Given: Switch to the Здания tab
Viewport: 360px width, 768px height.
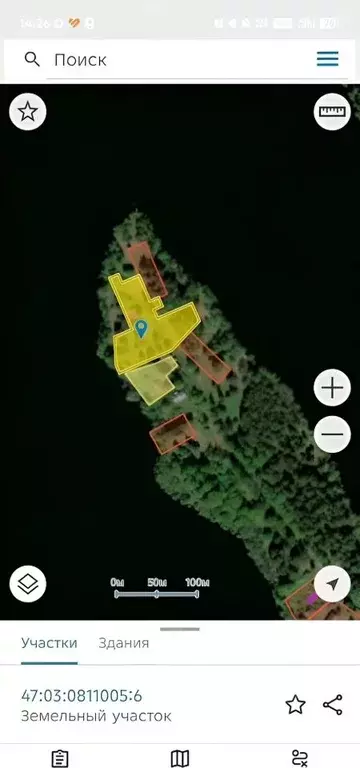Looking at the screenshot, I should point(124,643).
